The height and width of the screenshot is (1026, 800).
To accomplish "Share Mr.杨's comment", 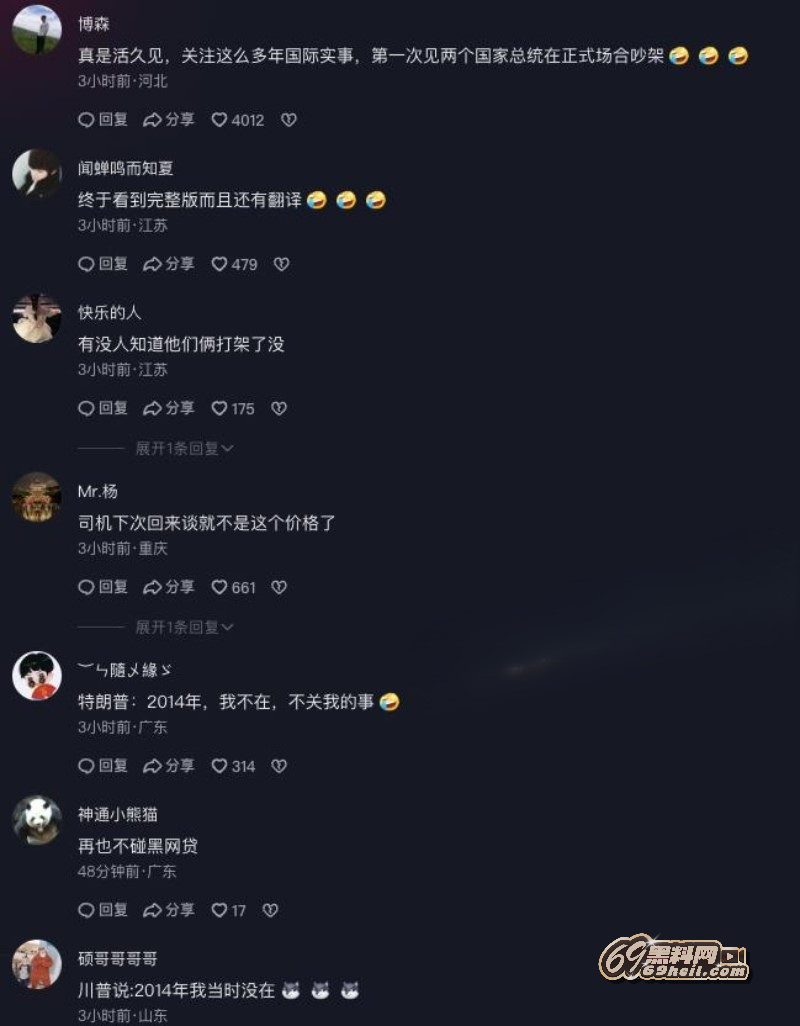I will (x=168, y=587).
